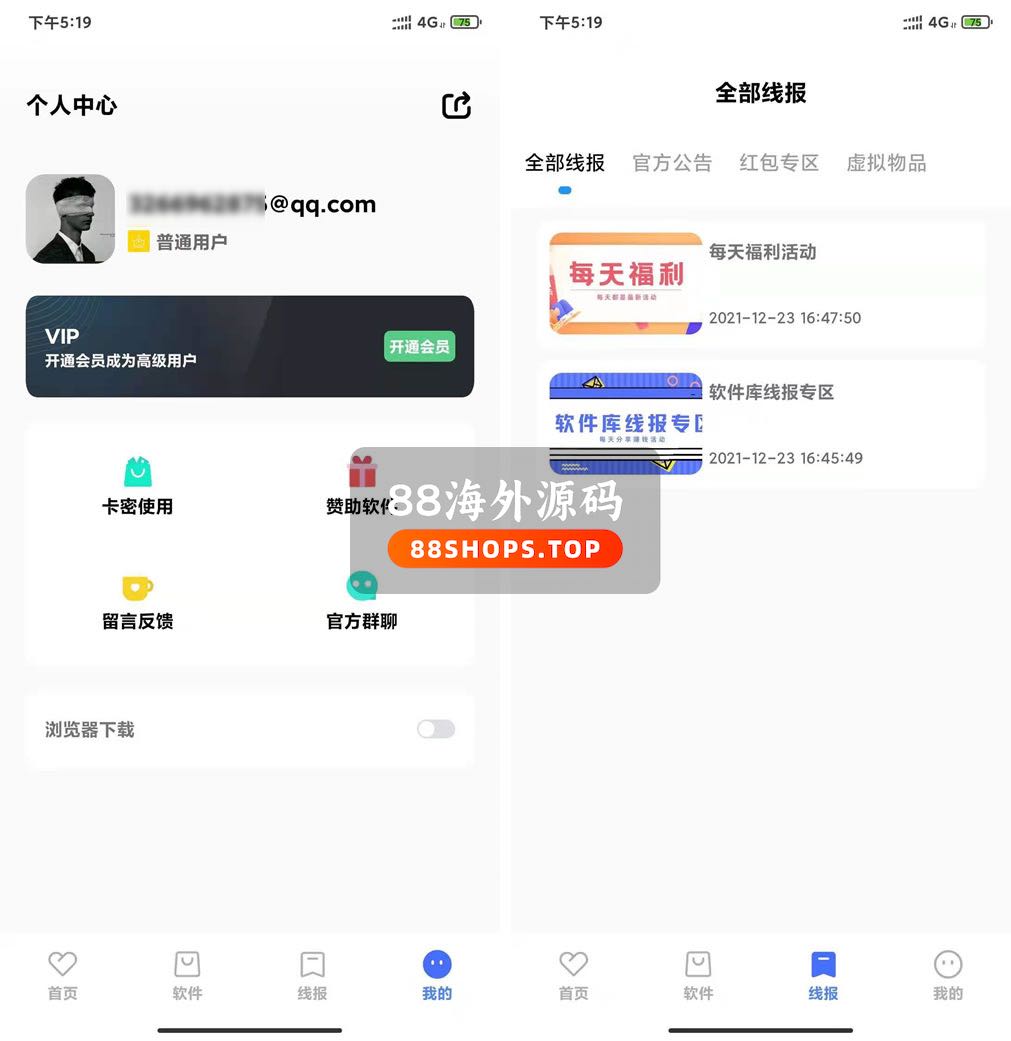Open 软件 tab on the 个人中心 screen

pyautogui.click(x=187, y=975)
